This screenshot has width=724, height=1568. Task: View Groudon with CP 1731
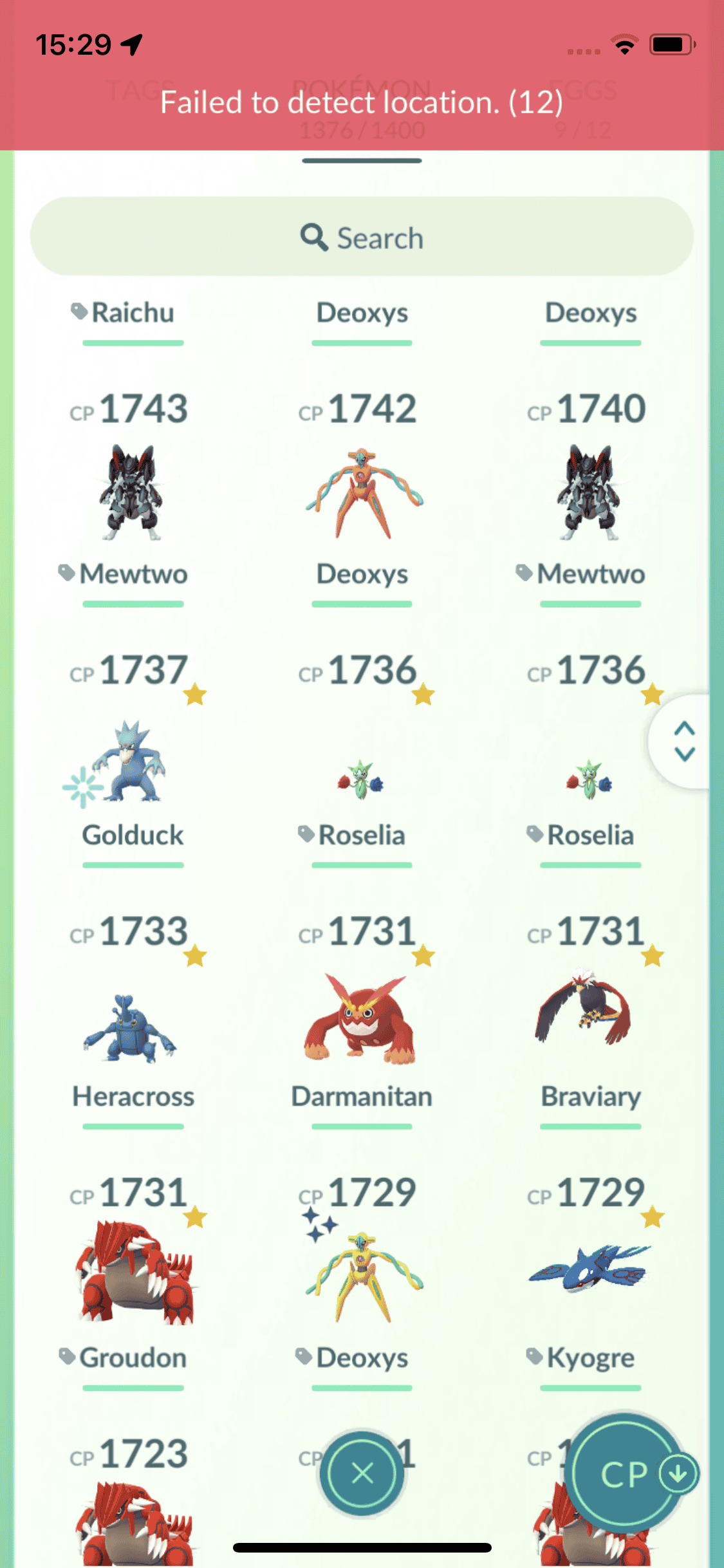[134, 1274]
